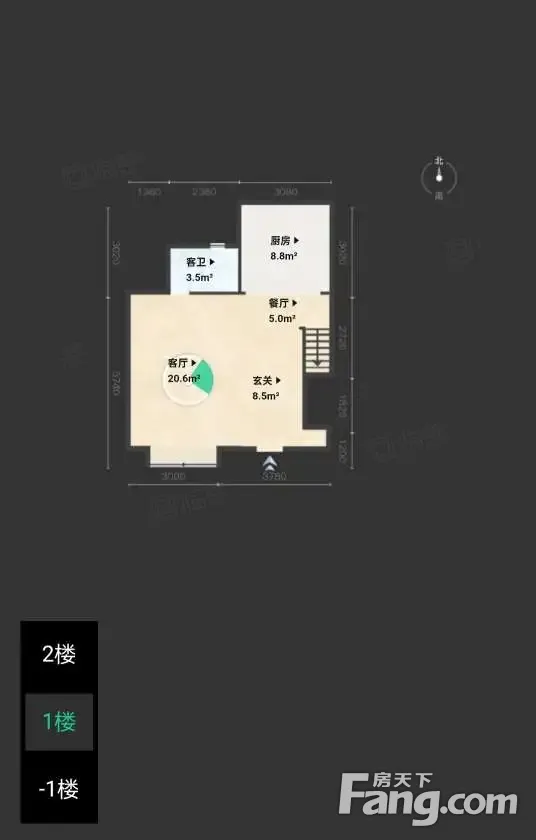Show the -1楼 basement floor plan
Screen dimensions: 536x840
(x=59, y=789)
